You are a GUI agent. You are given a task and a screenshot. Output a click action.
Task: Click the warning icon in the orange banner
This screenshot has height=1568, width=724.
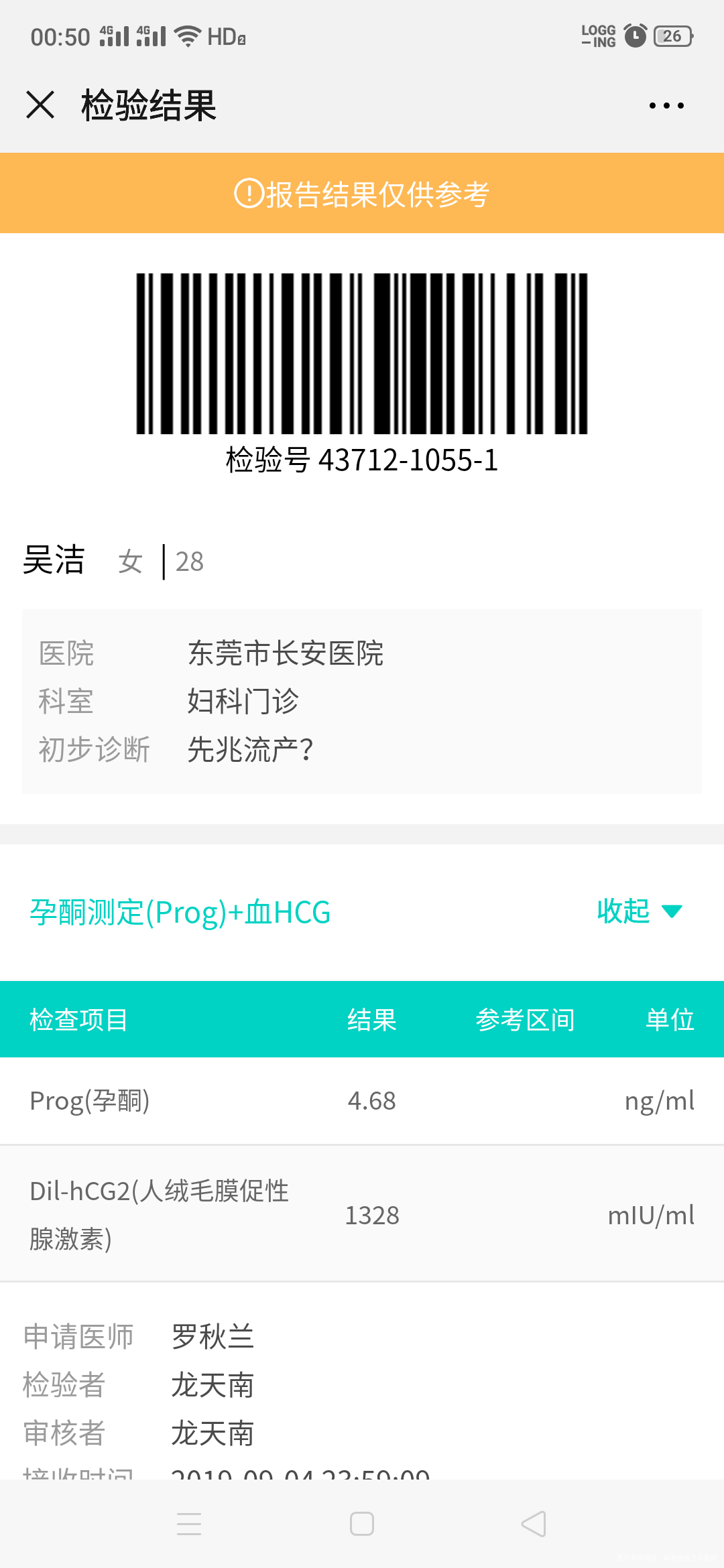coord(247,193)
